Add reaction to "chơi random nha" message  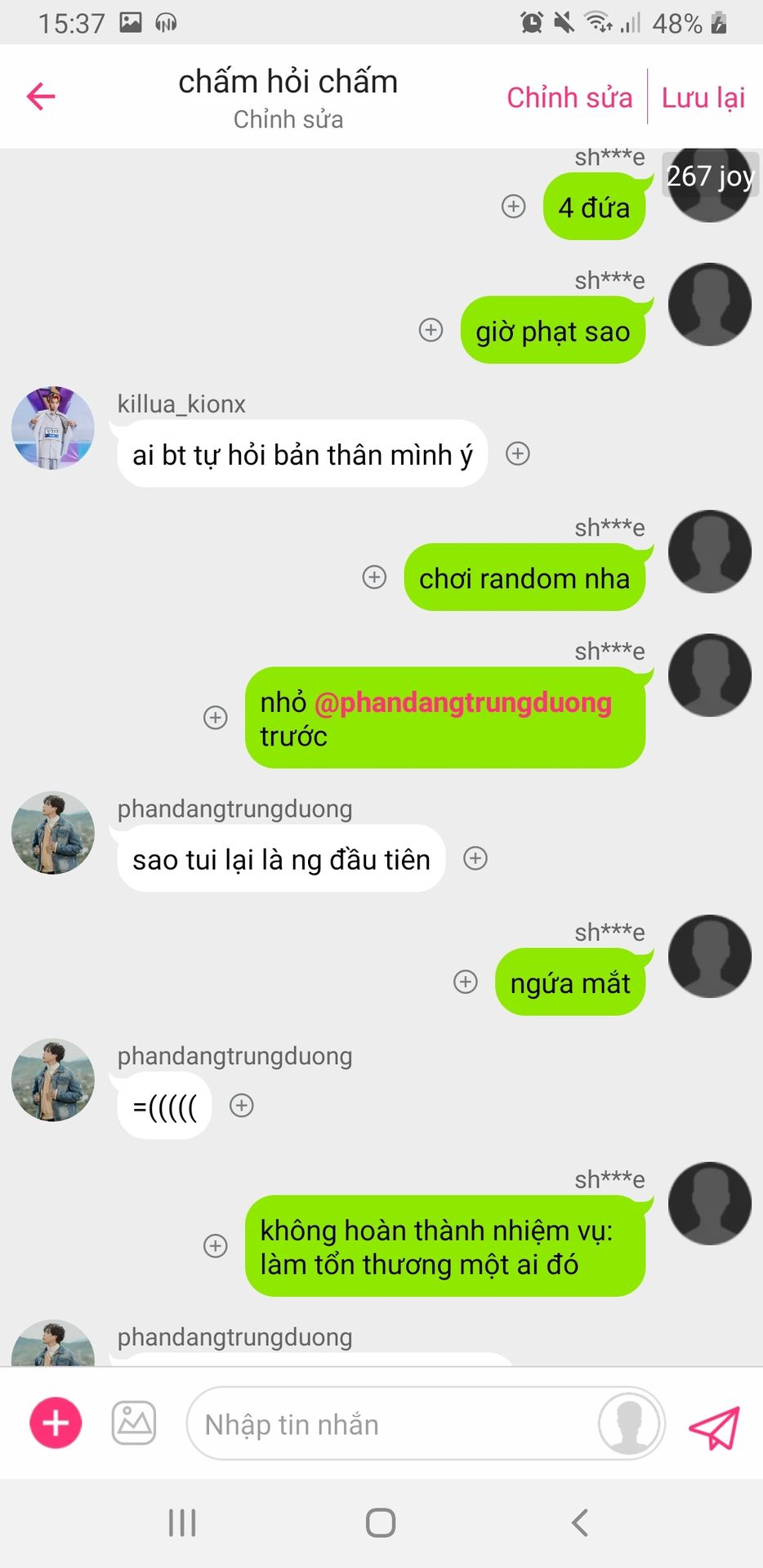click(x=374, y=577)
